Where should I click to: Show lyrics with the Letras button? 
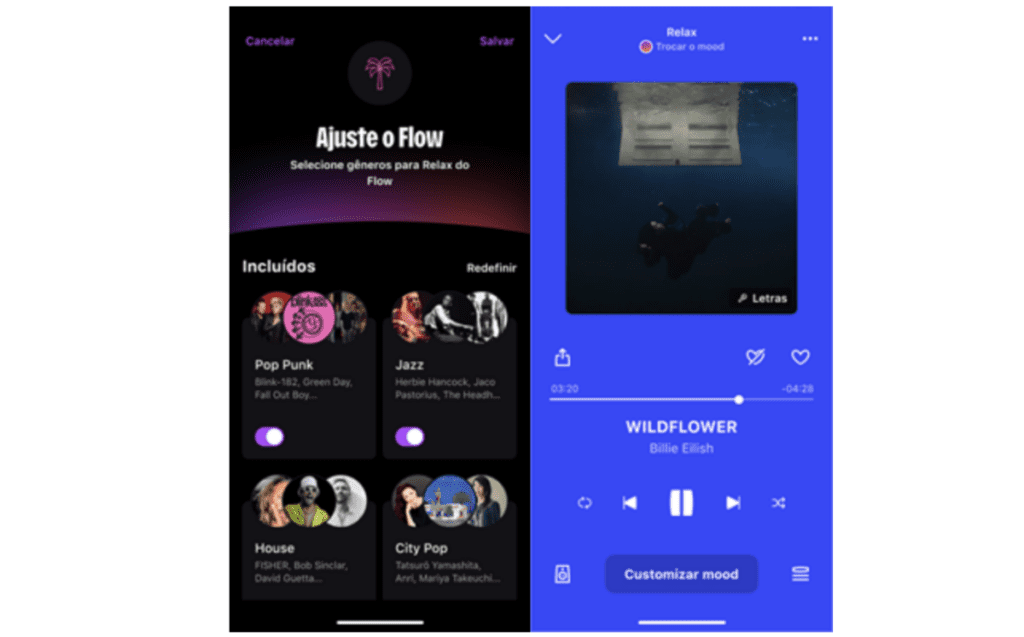(763, 298)
